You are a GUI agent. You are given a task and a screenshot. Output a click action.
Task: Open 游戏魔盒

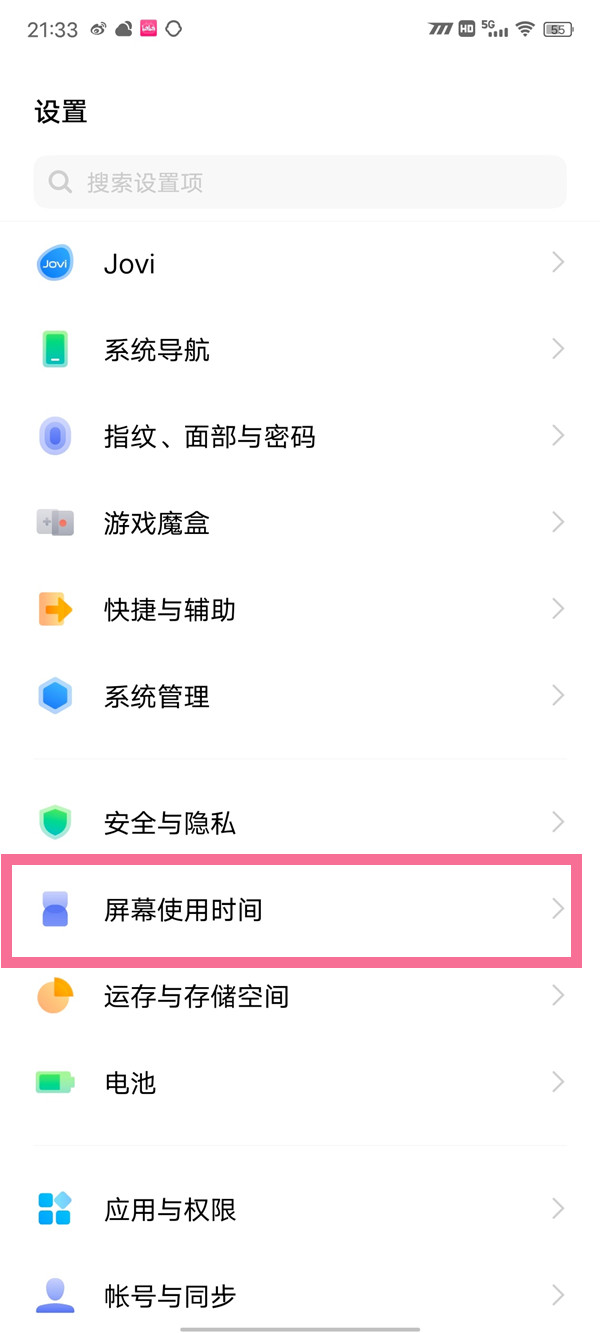[x=300, y=523]
